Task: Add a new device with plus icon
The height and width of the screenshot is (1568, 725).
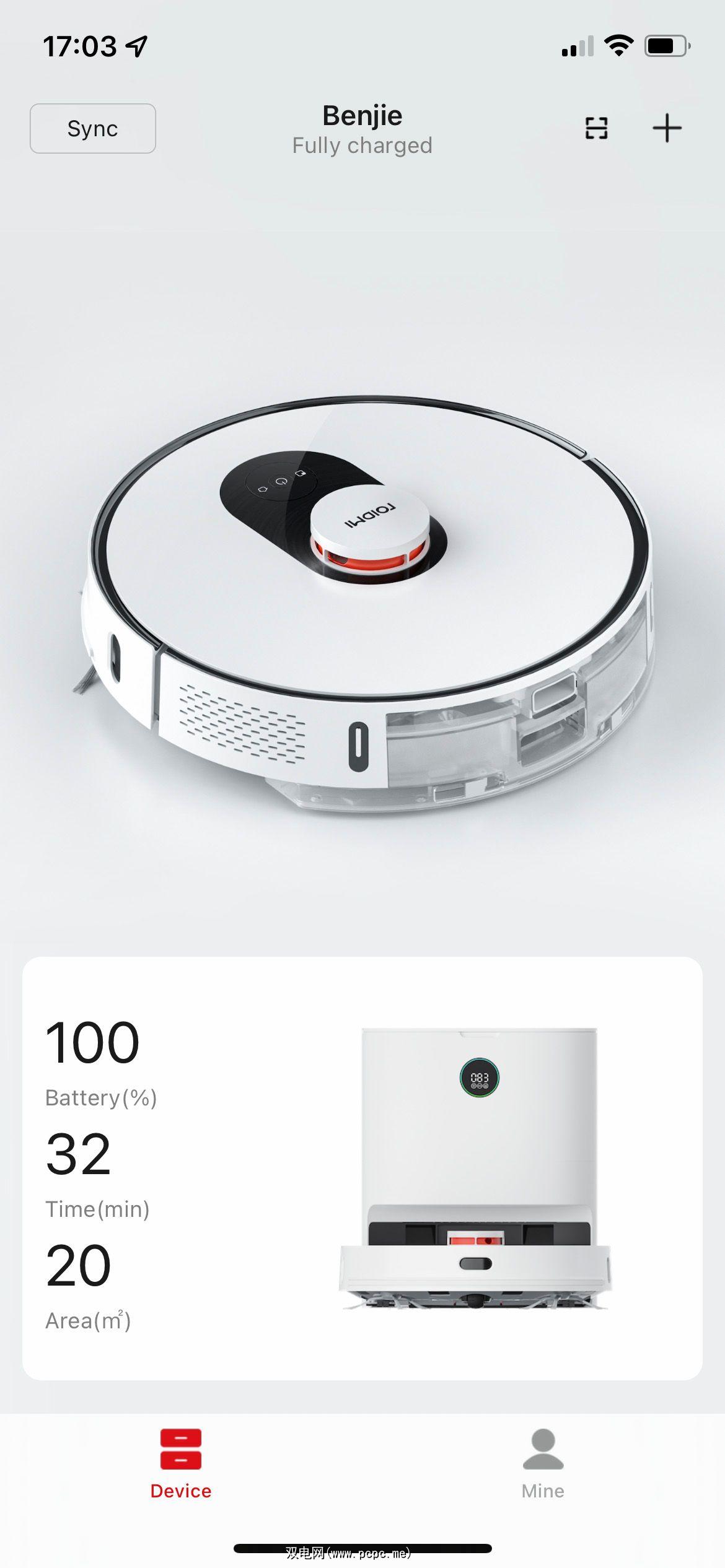Action: [x=667, y=128]
